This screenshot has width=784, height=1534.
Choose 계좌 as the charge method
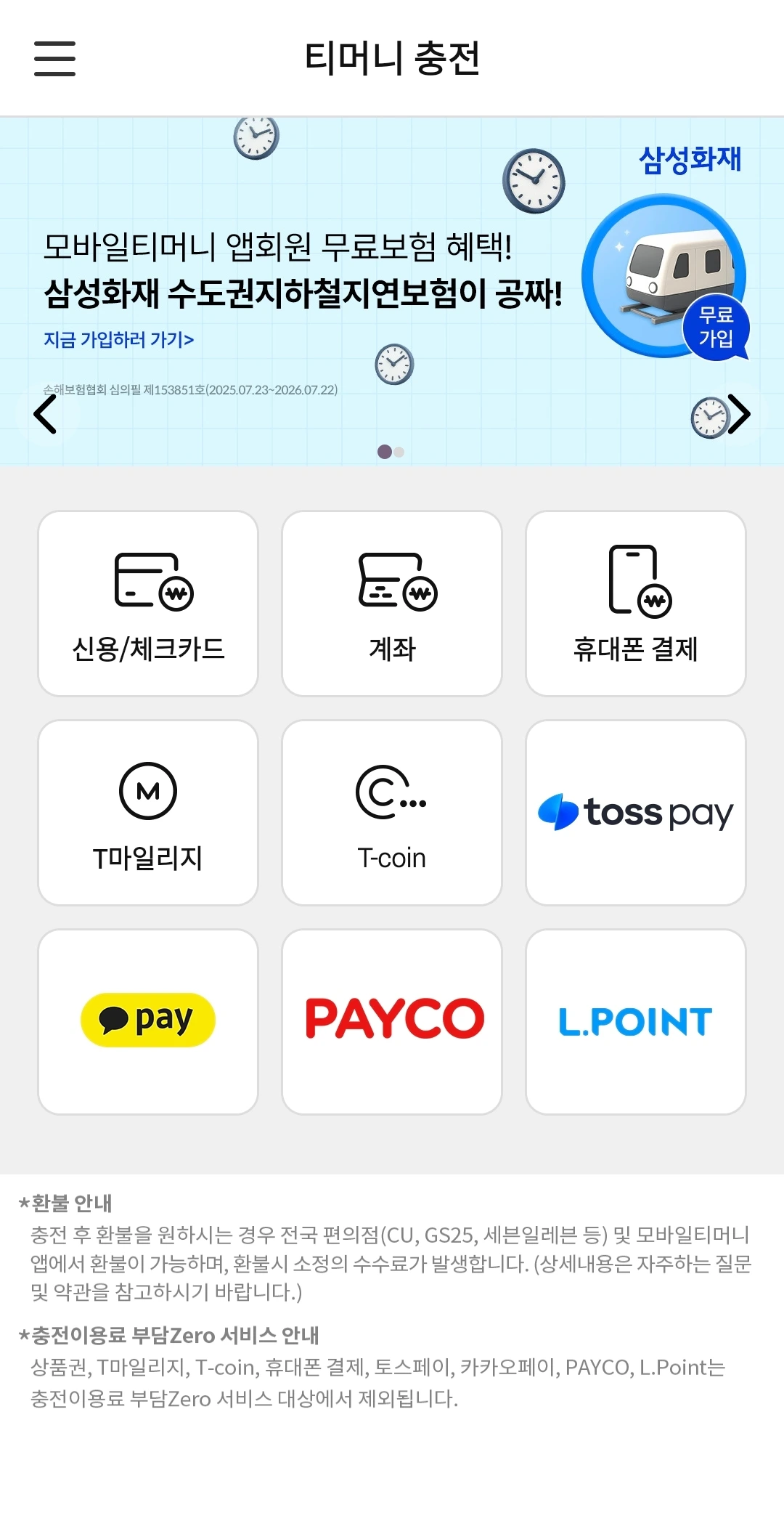pos(392,604)
